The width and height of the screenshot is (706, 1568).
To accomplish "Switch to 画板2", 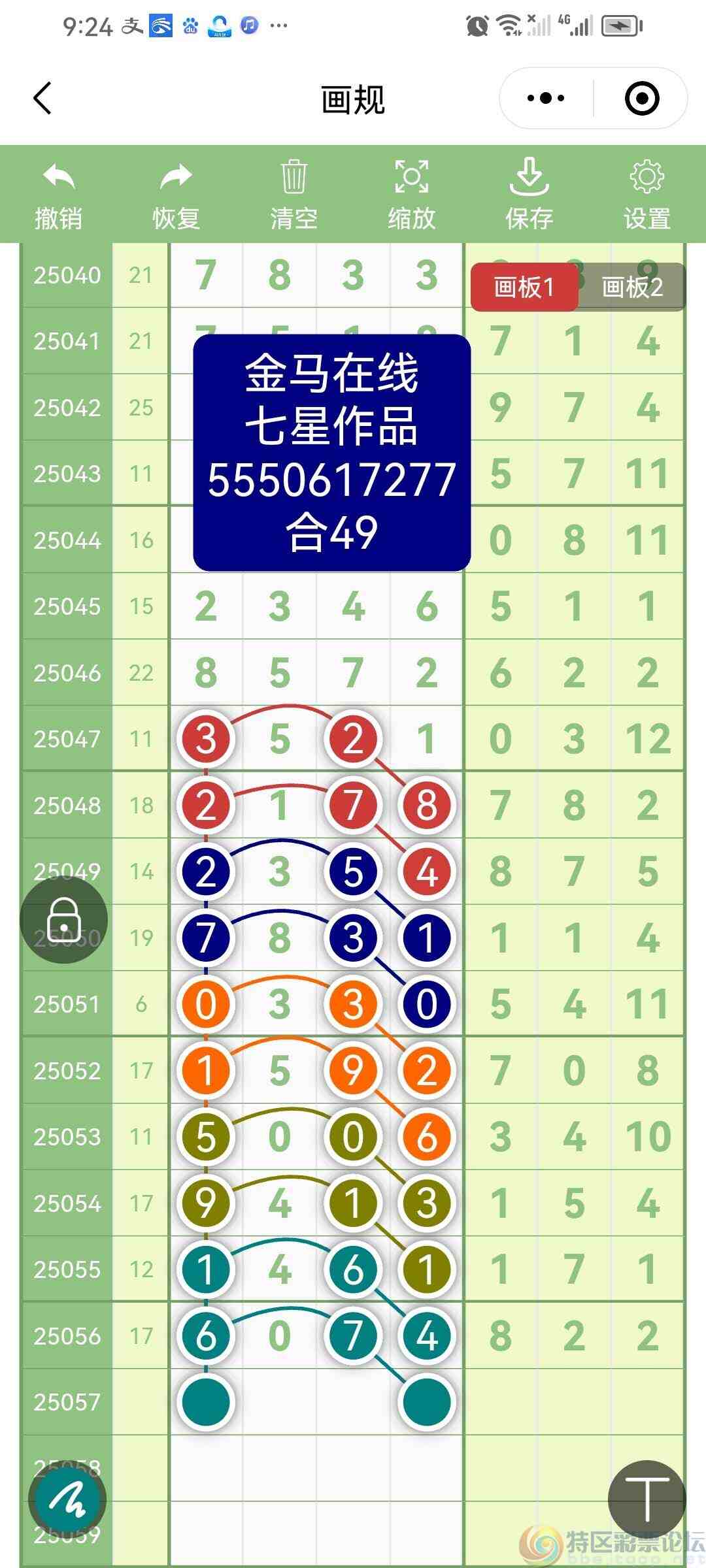I will tap(632, 287).
